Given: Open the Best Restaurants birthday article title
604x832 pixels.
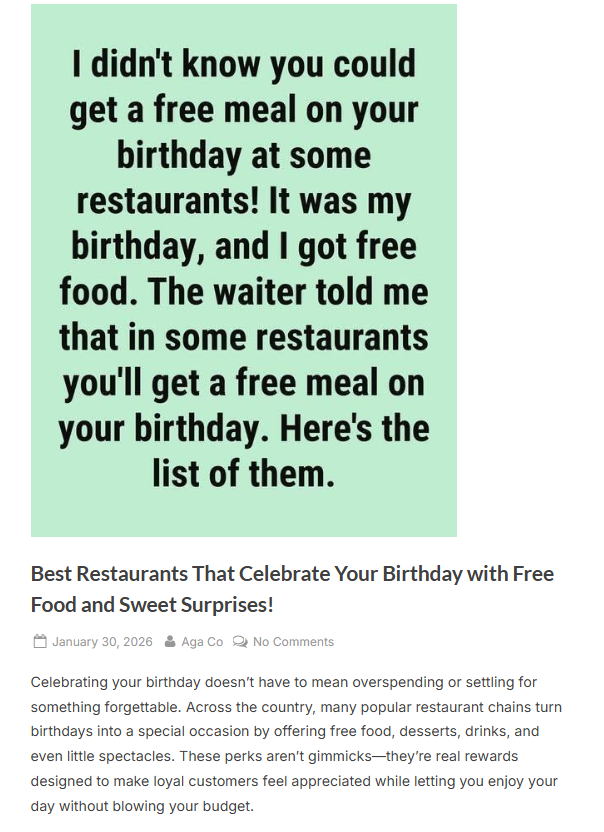Looking at the screenshot, I should tap(291, 589).
